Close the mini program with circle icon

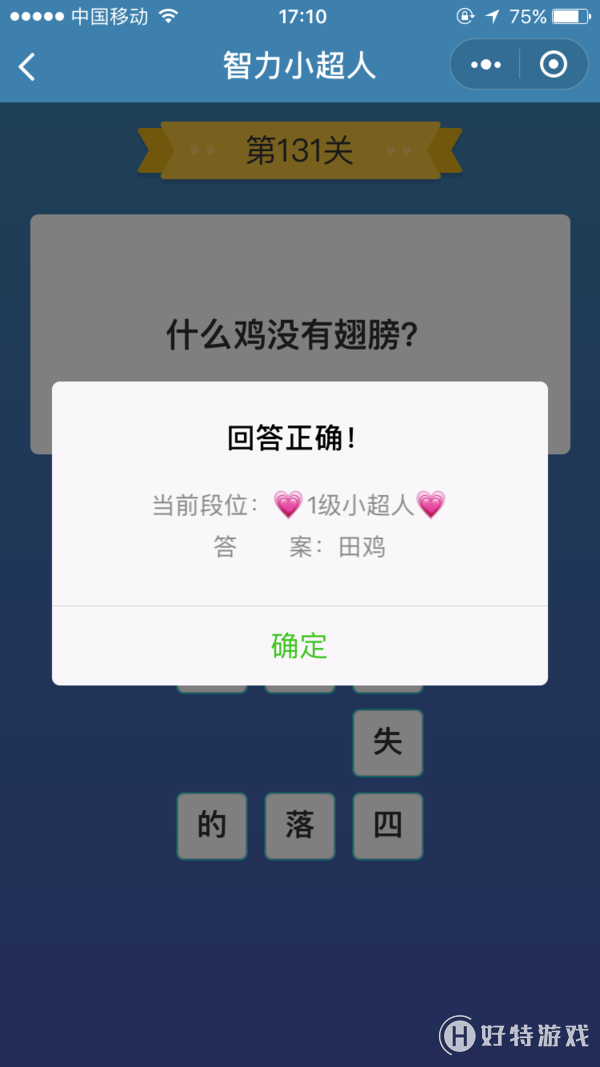tap(553, 65)
